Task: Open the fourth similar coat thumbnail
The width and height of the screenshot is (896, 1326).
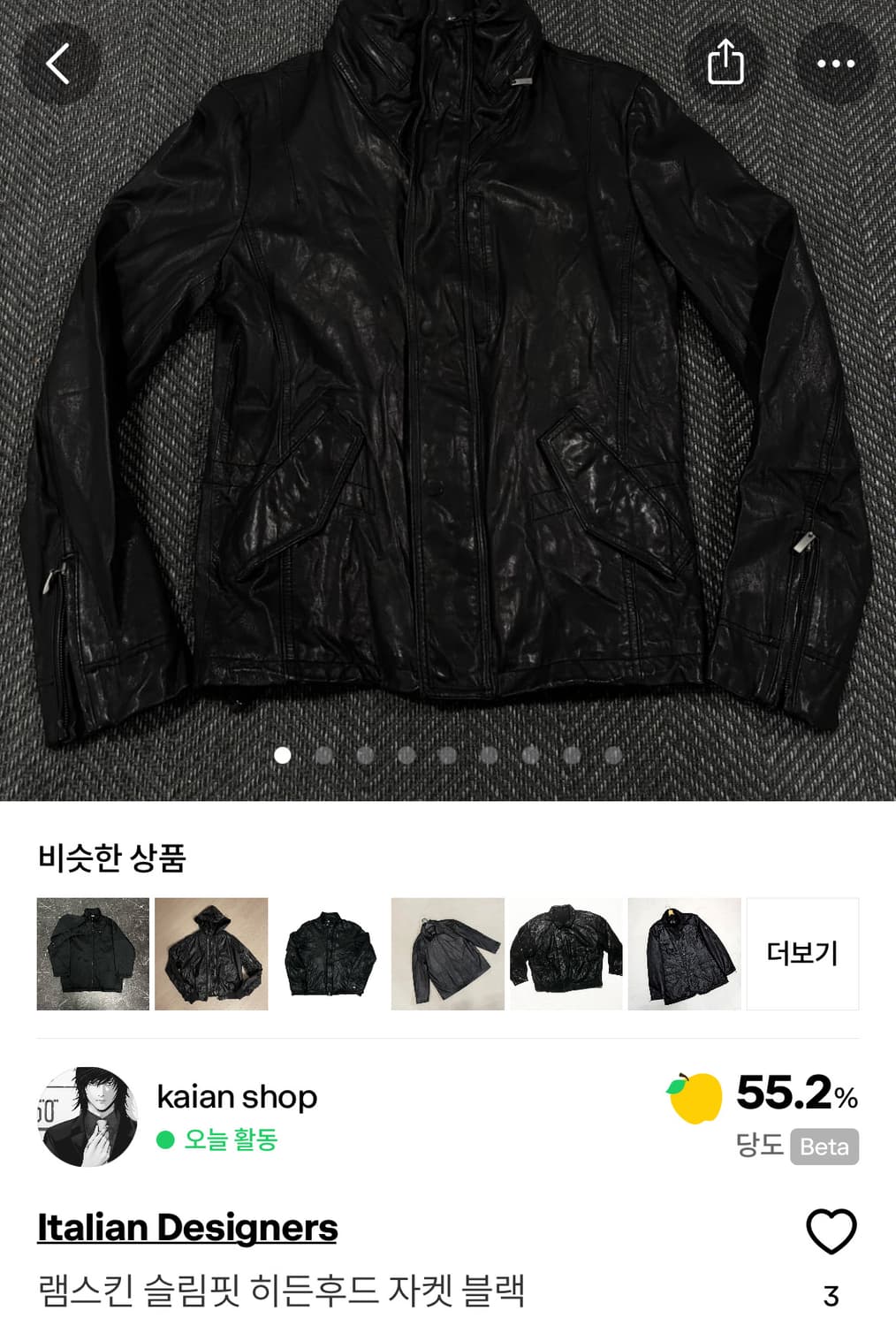Action: [447, 952]
